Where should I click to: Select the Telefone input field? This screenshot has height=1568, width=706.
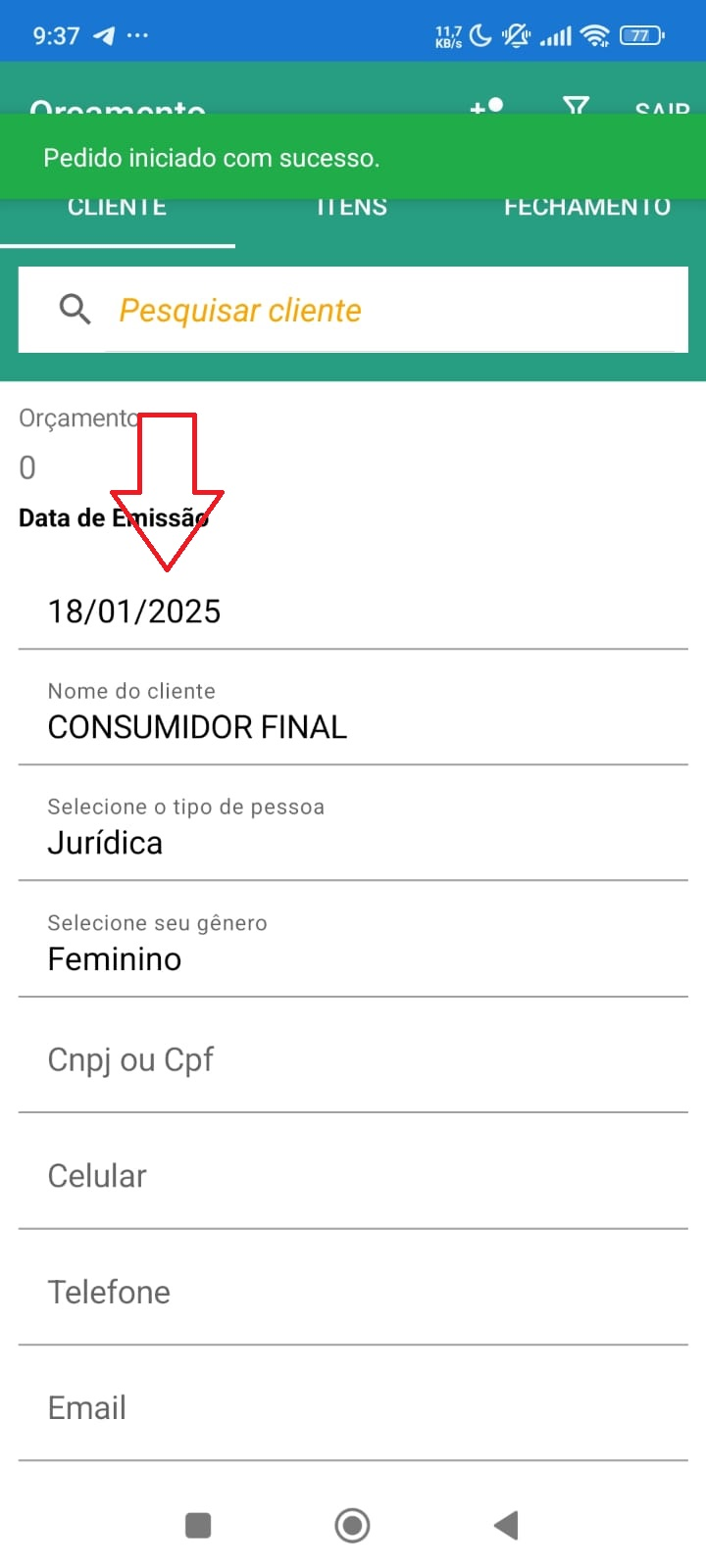[x=353, y=1292]
